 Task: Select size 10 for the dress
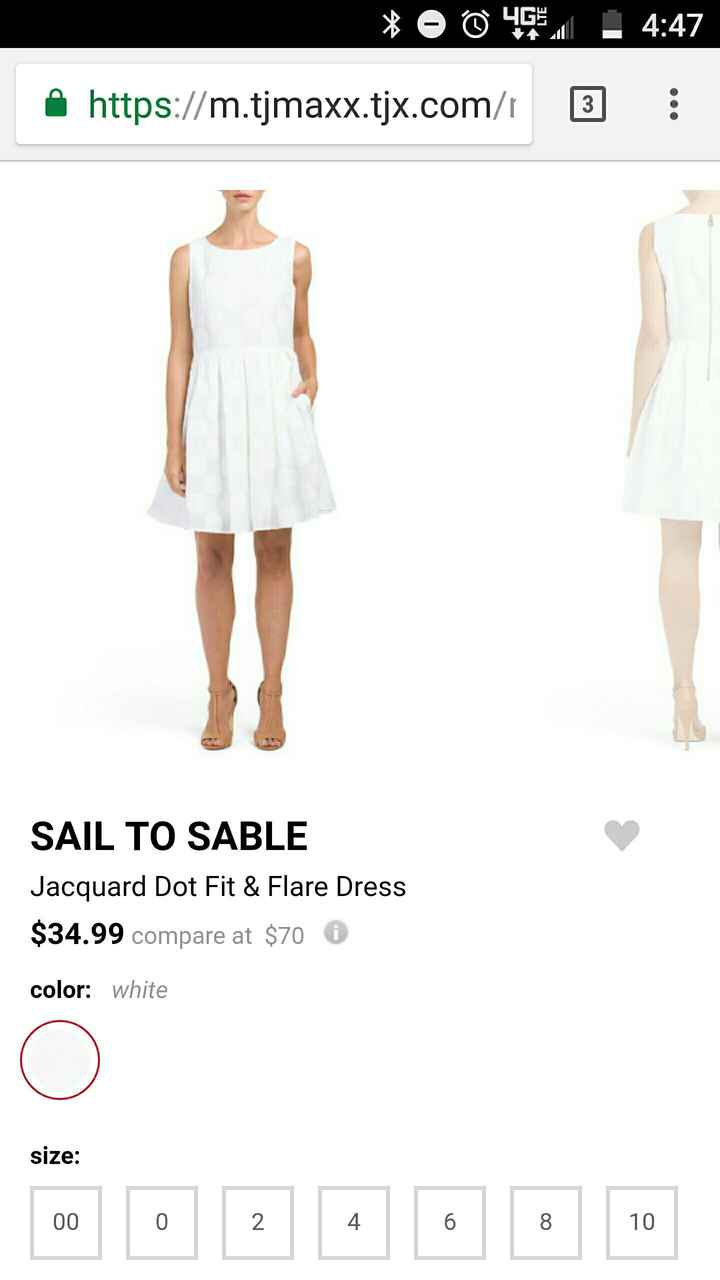[x=641, y=1222]
